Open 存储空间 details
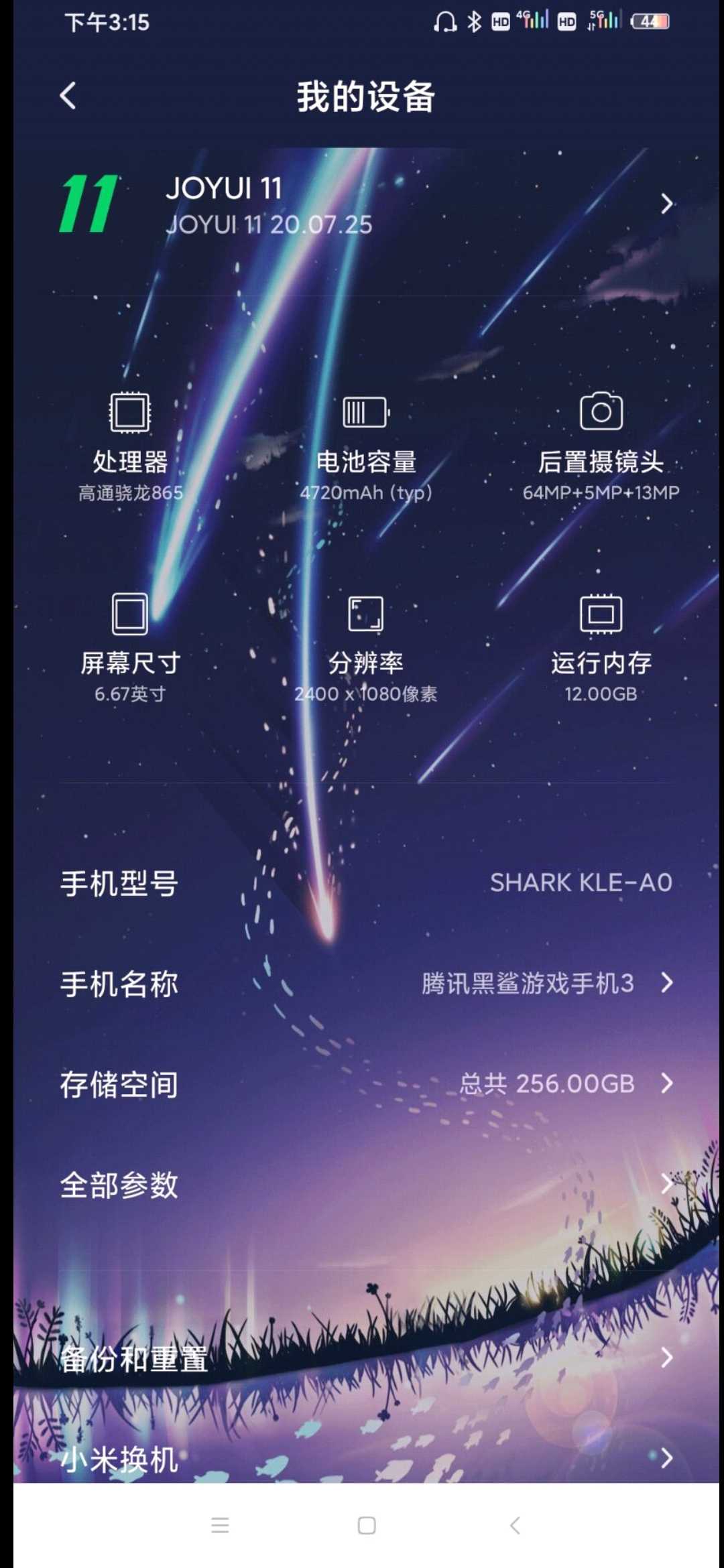The image size is (724, 1568). [365, 1084]
